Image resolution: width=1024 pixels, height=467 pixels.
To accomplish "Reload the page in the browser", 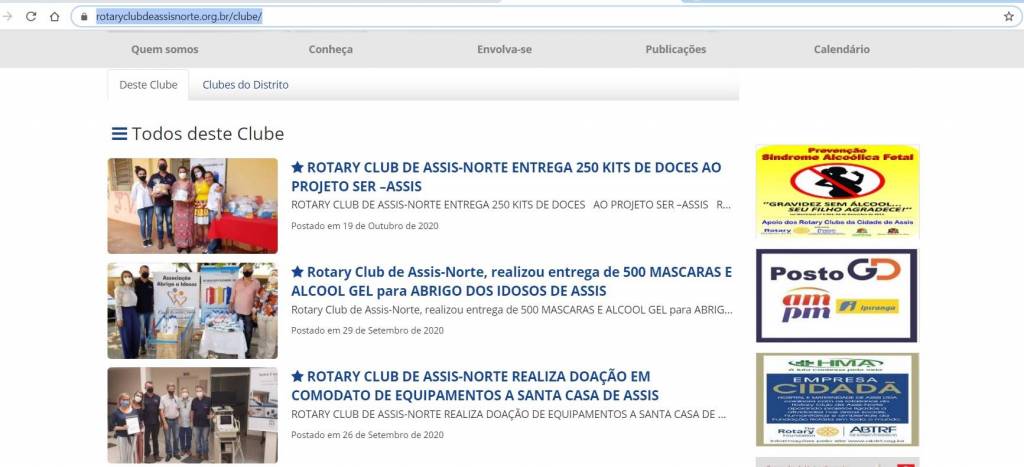I will tap(31, 17).
